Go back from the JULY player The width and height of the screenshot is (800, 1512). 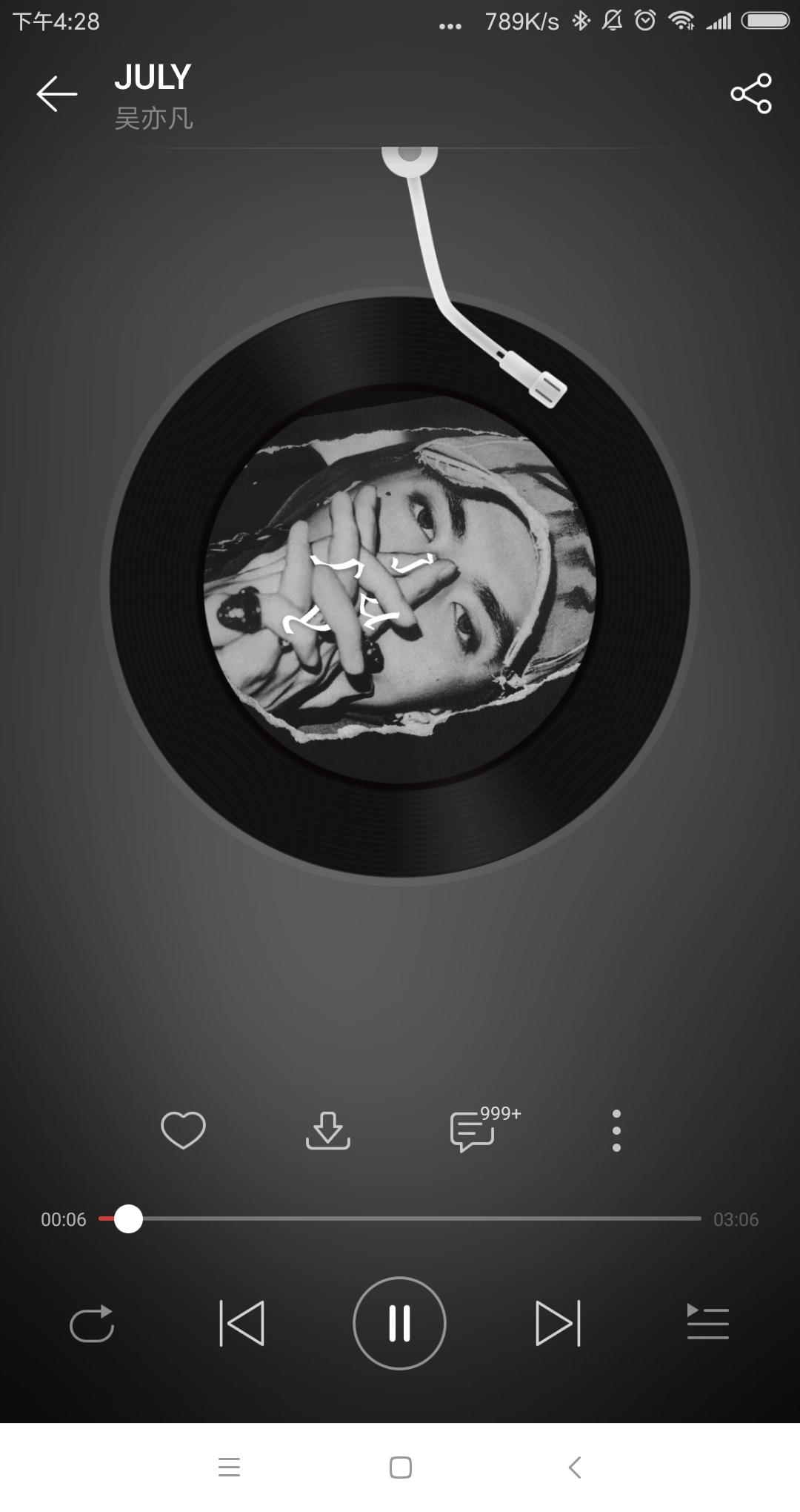point(57,94)
